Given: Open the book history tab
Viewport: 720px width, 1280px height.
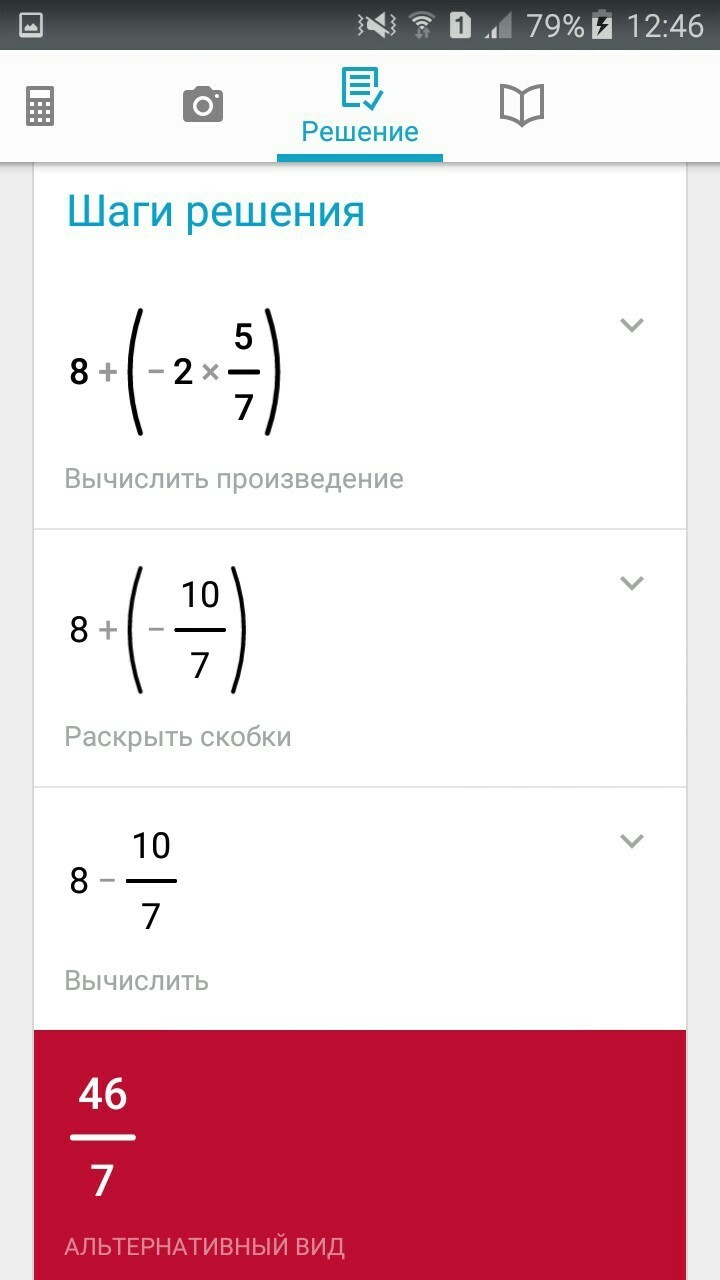Looking at the screenshot, I should coord(521,105).
